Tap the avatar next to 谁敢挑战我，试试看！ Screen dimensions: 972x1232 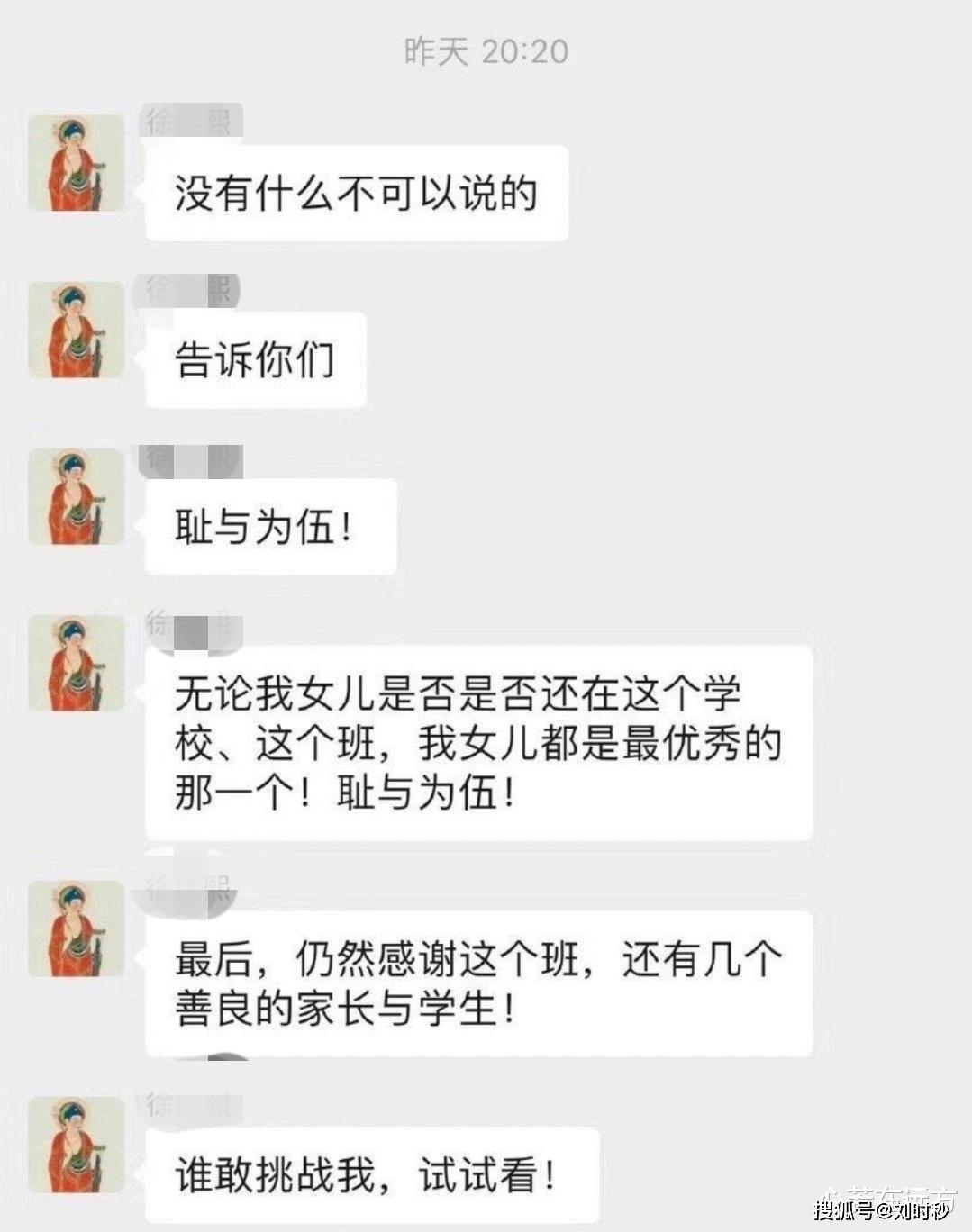click(x=76, y=1145)
